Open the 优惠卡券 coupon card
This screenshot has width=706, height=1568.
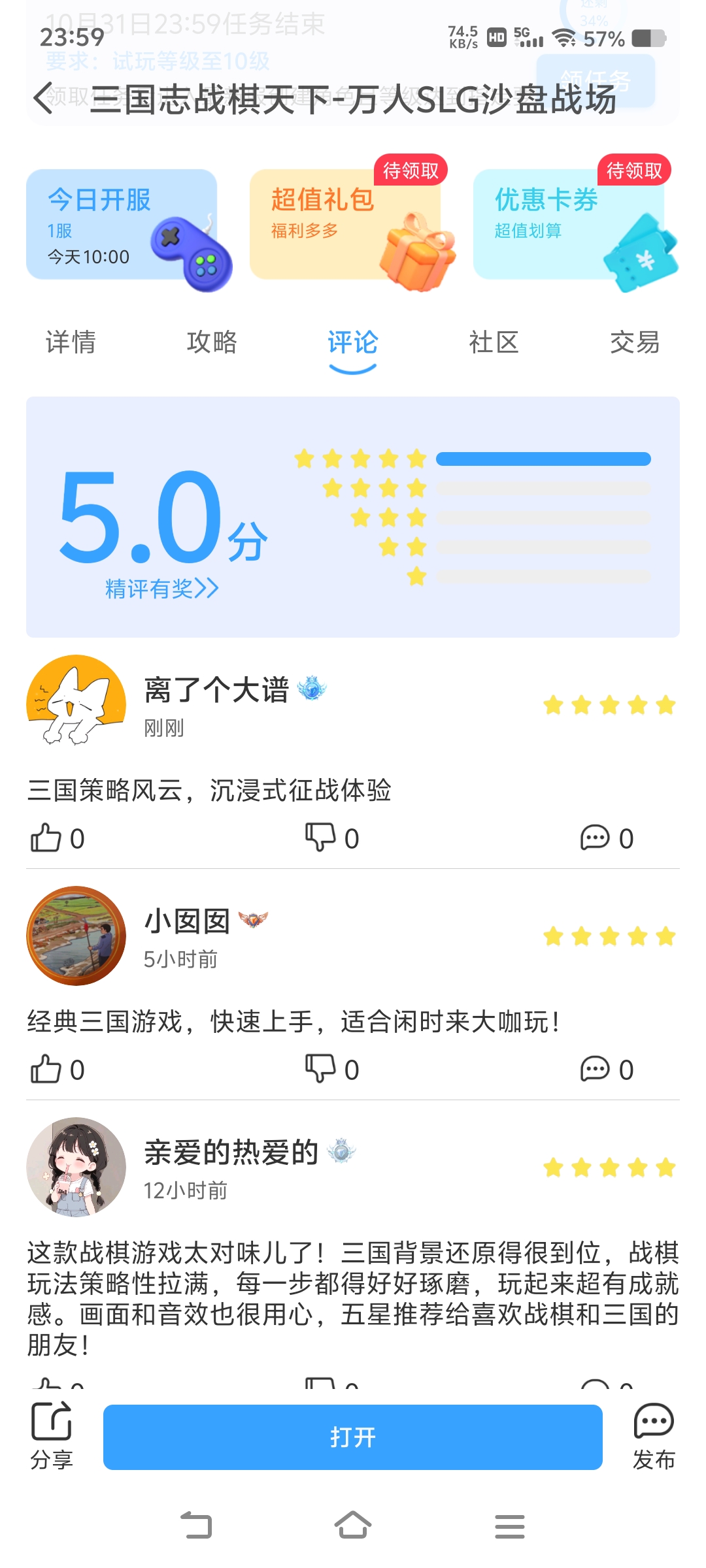pos(569,225)
